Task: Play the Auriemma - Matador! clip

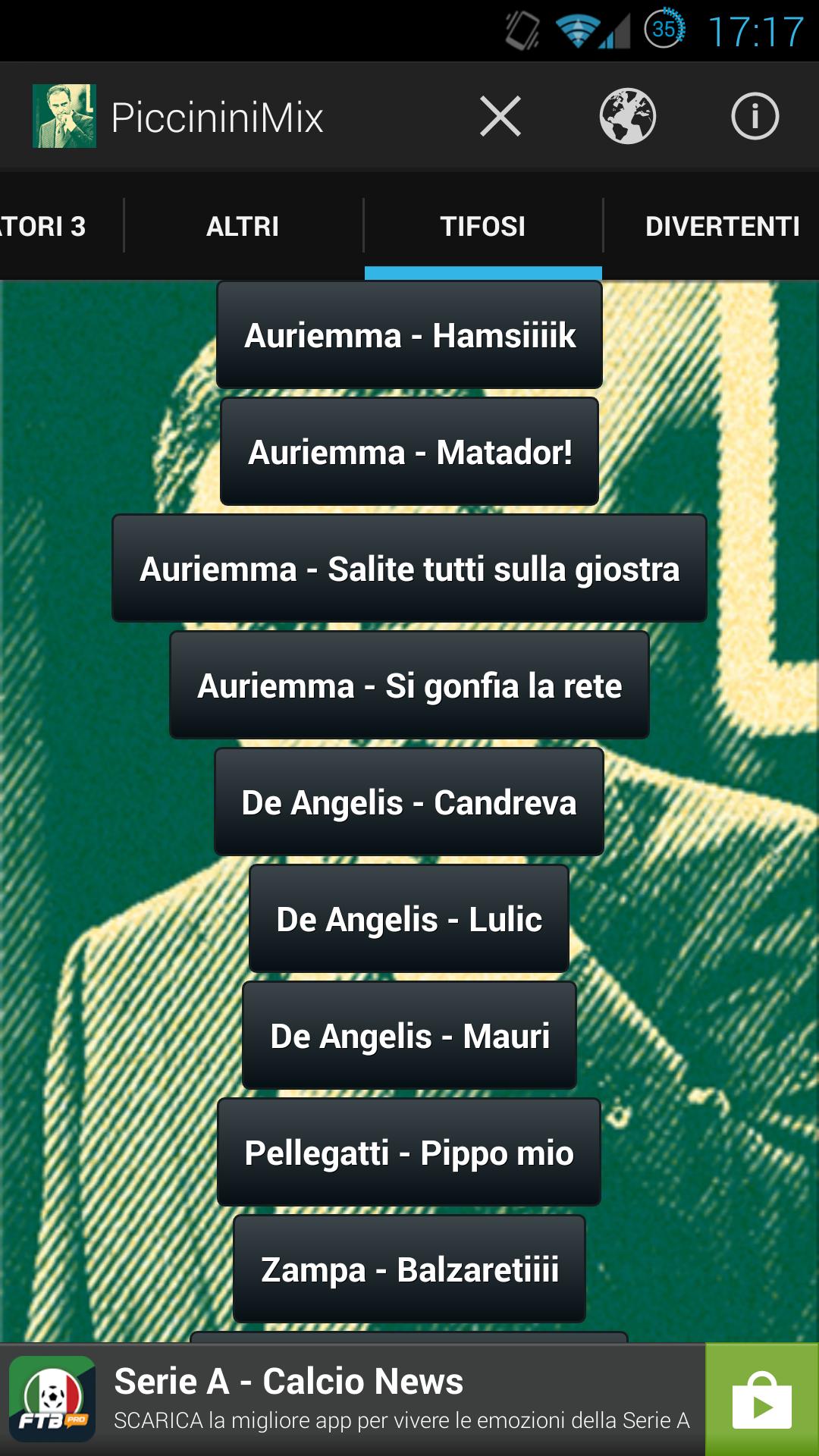Action: click(409, 452)
